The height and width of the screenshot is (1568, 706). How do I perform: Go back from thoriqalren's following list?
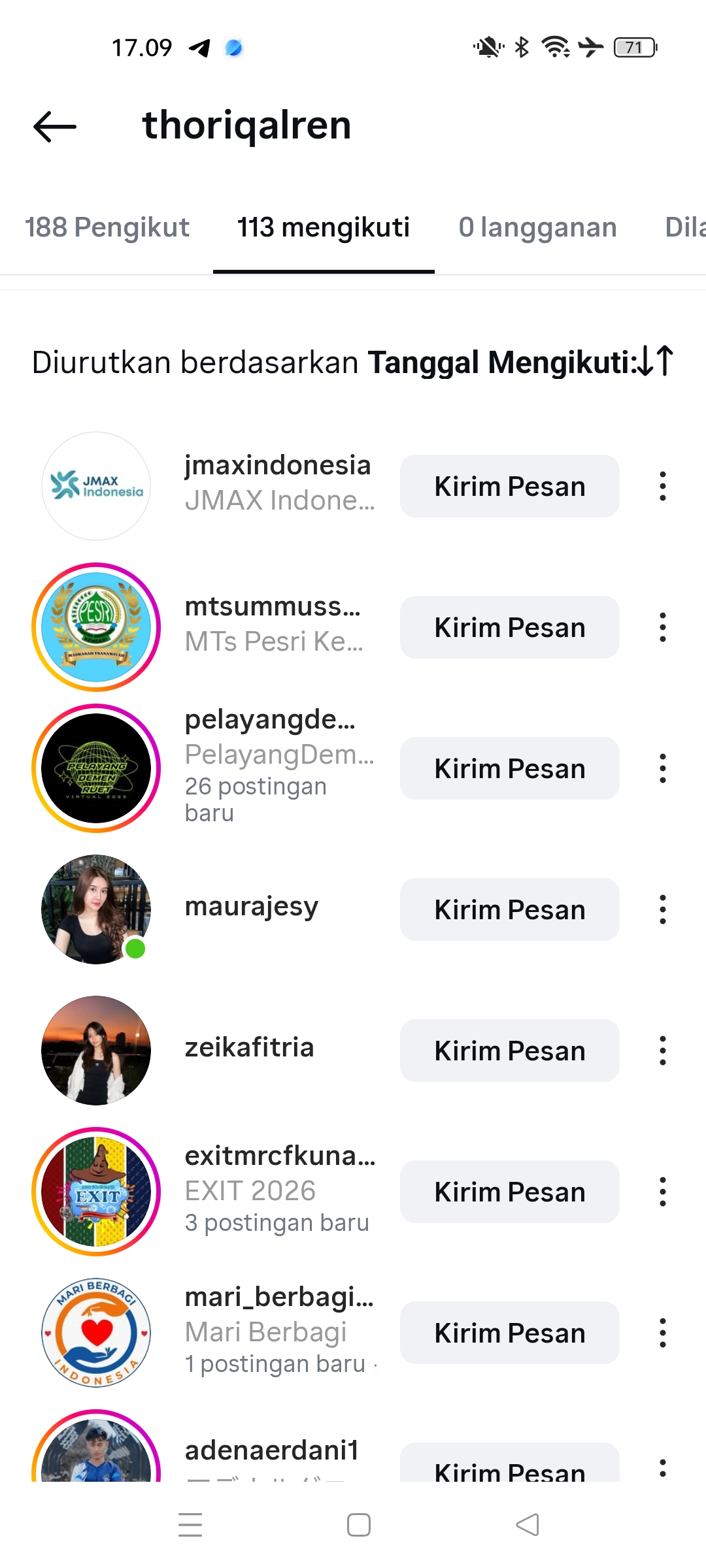pos(55,126)
